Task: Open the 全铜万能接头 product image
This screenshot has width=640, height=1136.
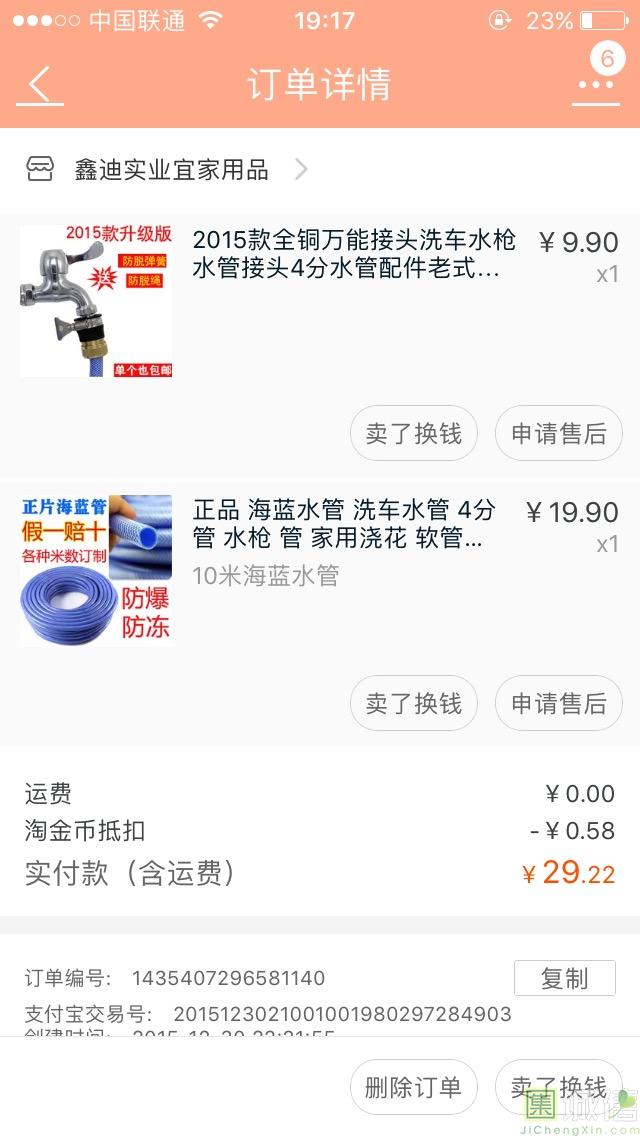Action: (96, 301)
